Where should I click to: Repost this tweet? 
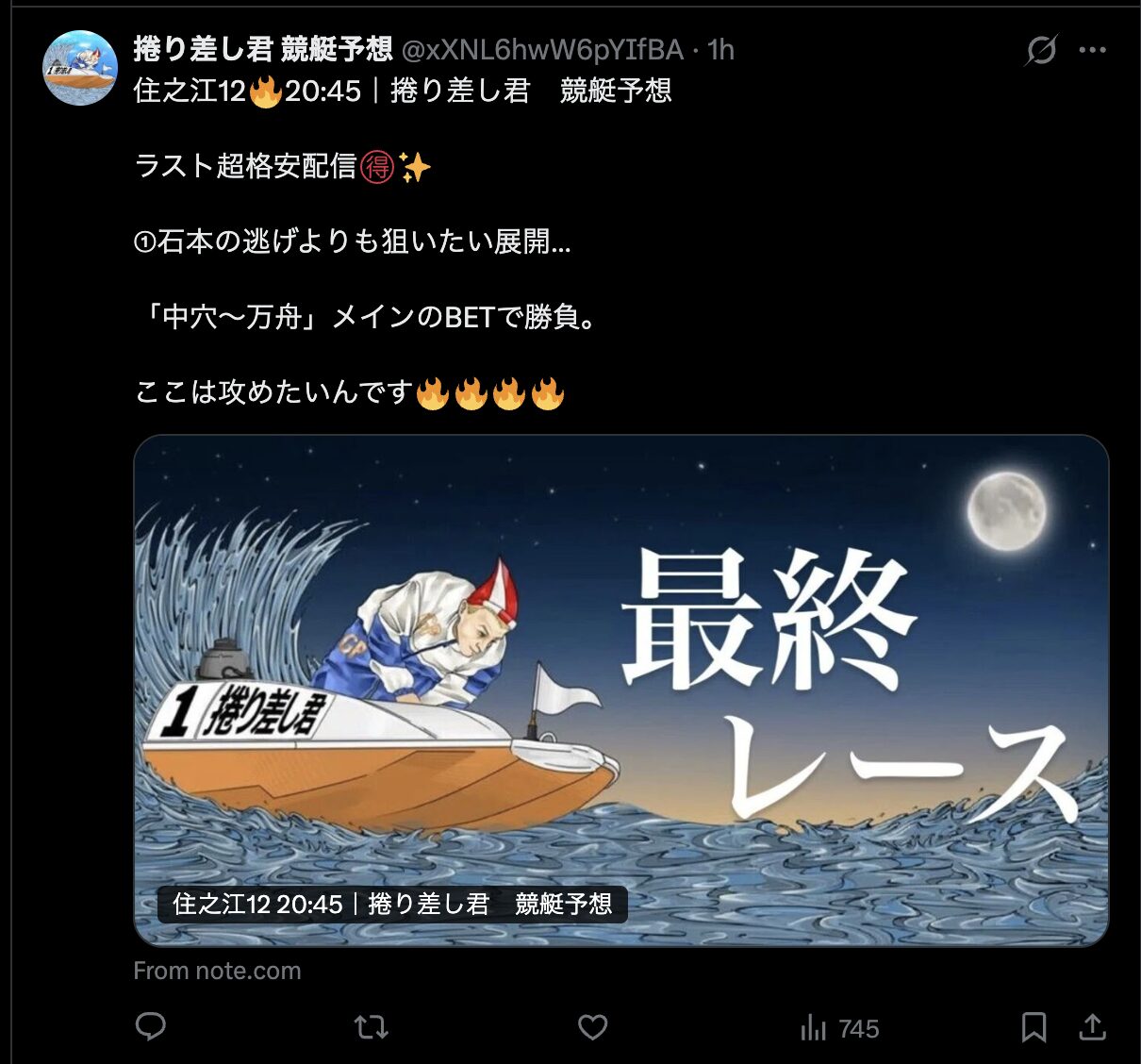[x=371, y=1027]
